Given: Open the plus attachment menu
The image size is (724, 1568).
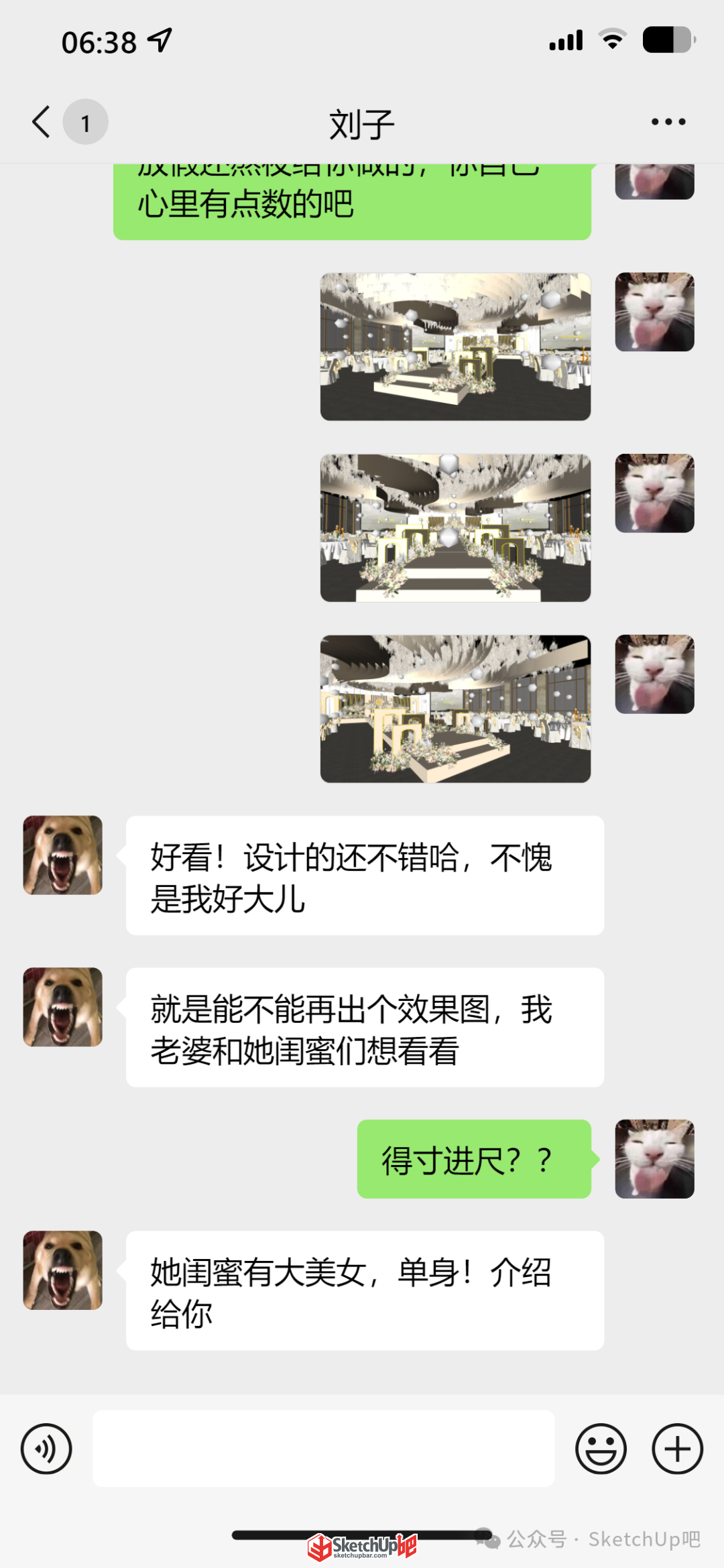Looking at the screenshot, I should [677, 1449].
